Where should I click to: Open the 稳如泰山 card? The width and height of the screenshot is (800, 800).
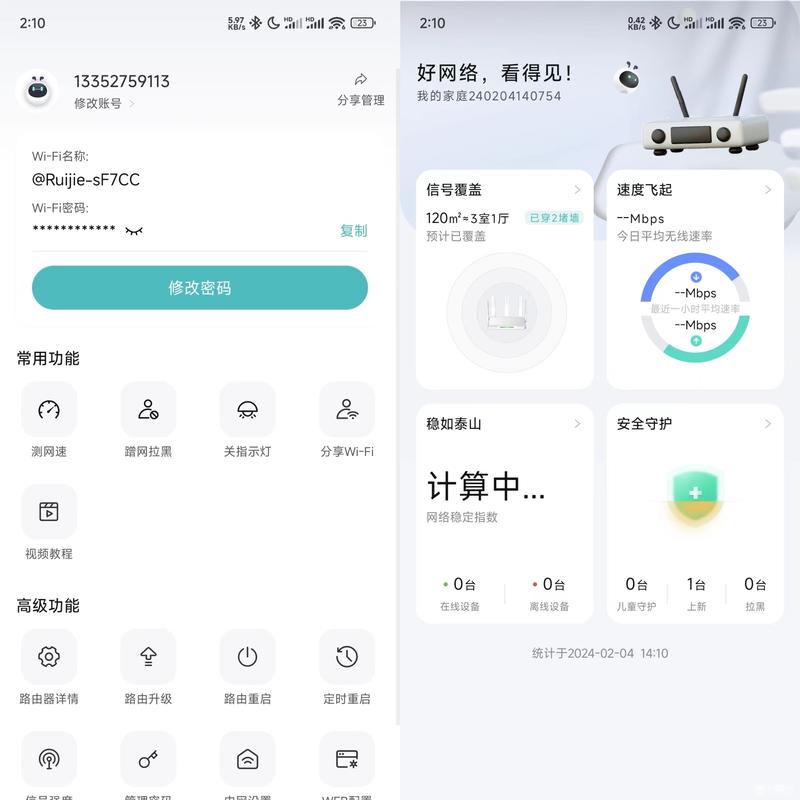[504, 513]
